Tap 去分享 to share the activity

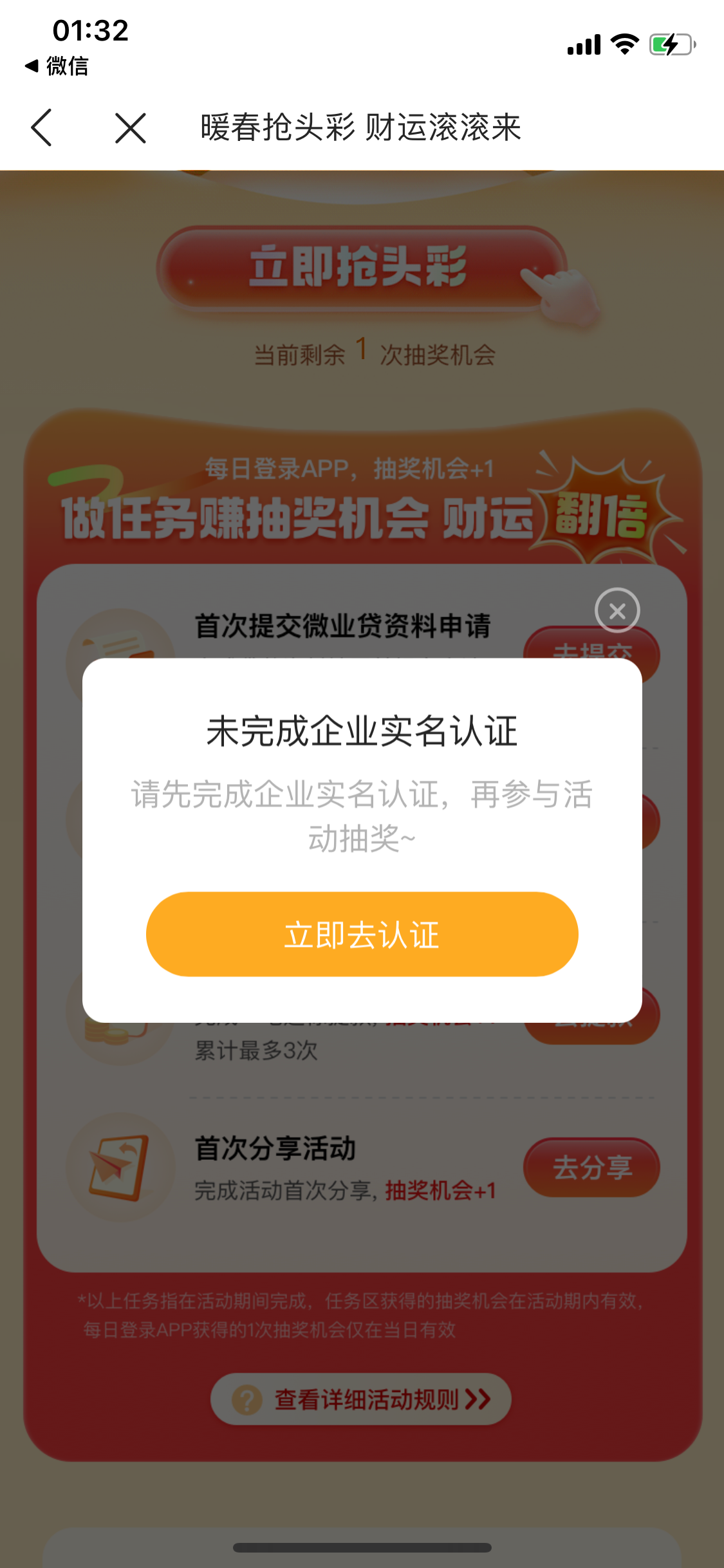click(x=591, y=1167)
